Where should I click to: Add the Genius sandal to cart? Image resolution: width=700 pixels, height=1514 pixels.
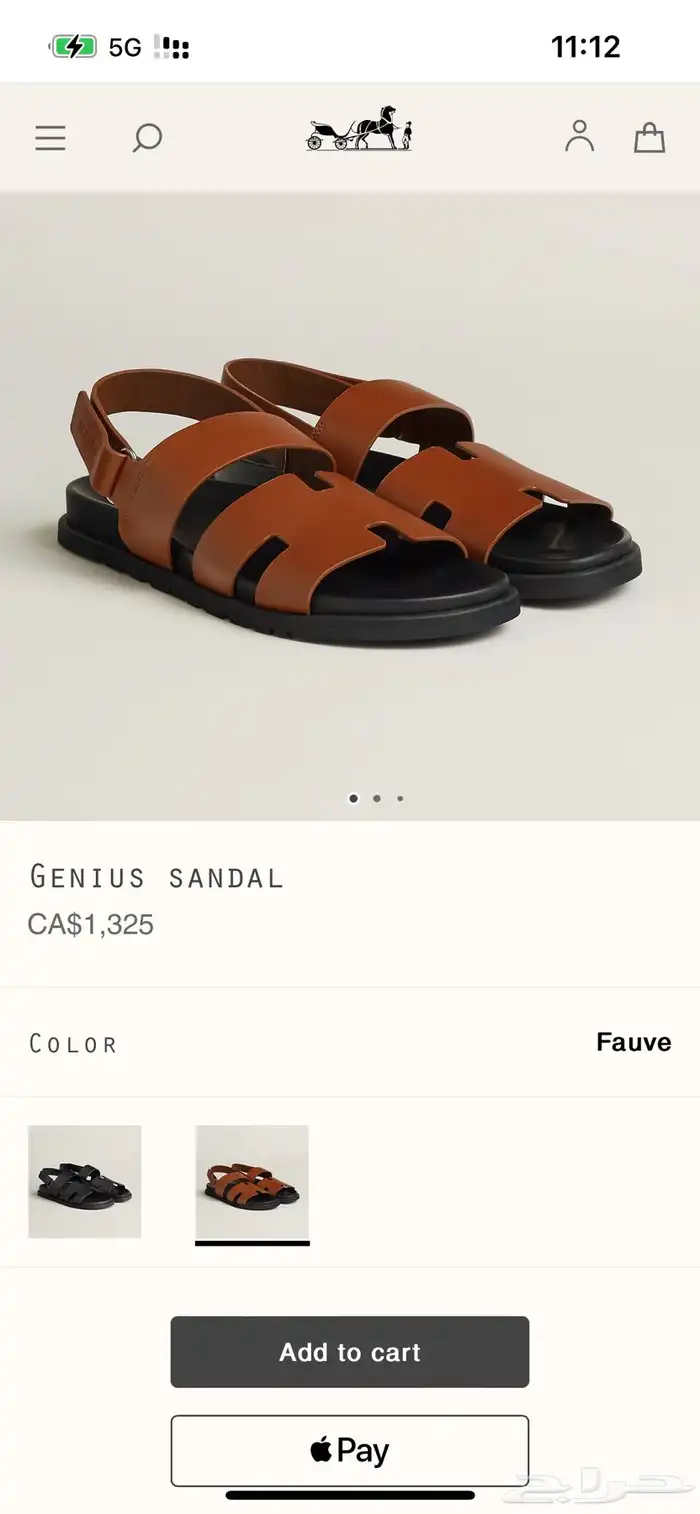click(349, 1352)
